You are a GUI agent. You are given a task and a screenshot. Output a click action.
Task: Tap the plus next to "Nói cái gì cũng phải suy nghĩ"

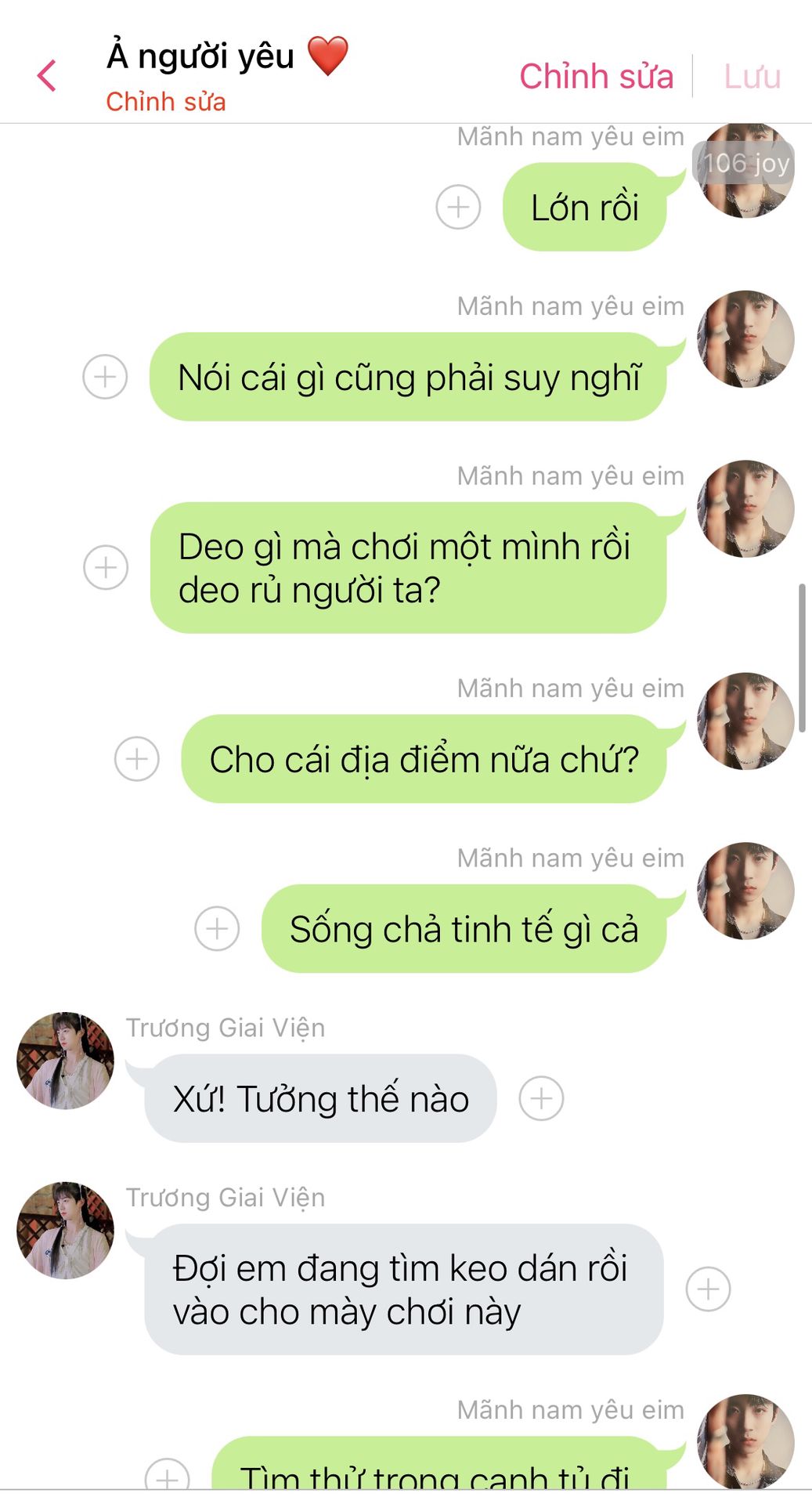pyautogui.click(x=105, y=377)
